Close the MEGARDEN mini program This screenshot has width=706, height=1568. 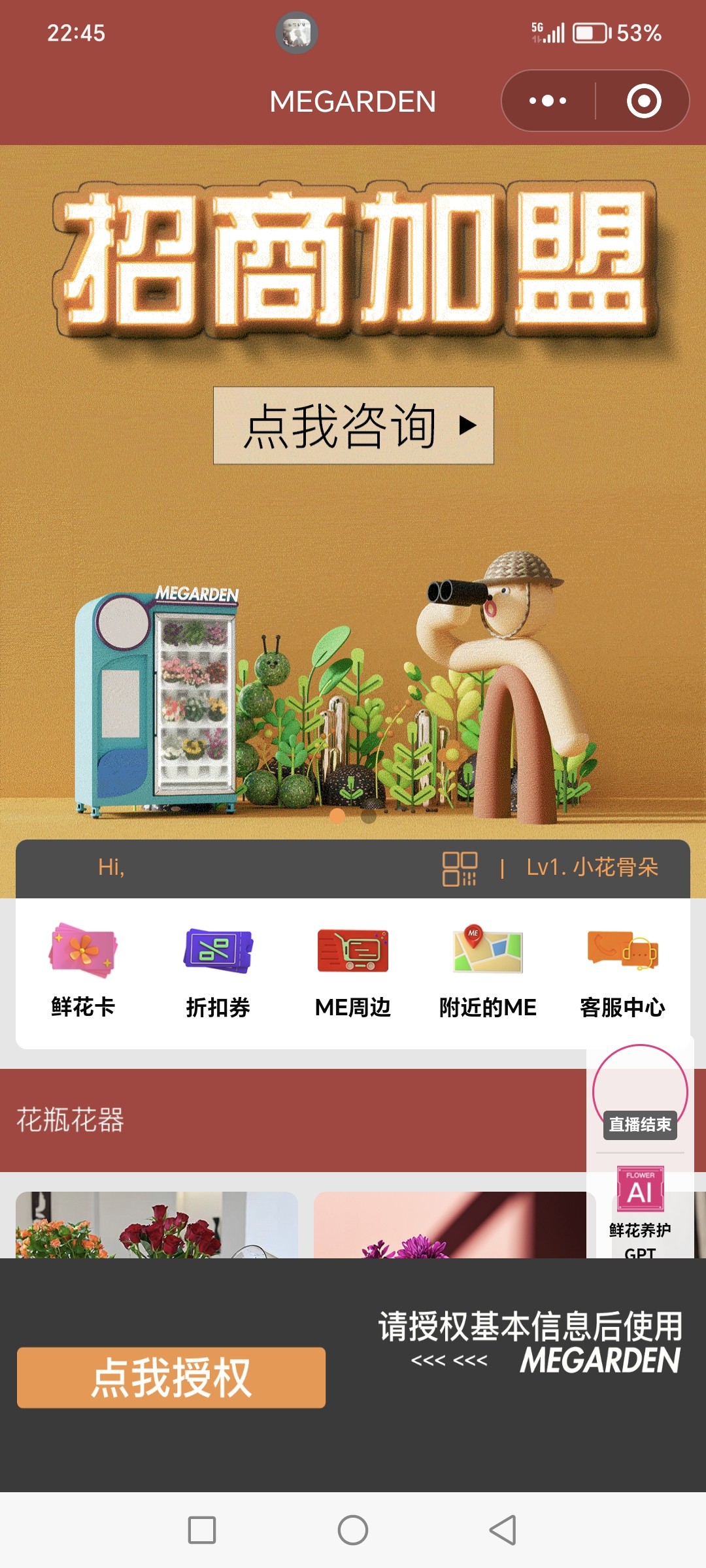644,101
